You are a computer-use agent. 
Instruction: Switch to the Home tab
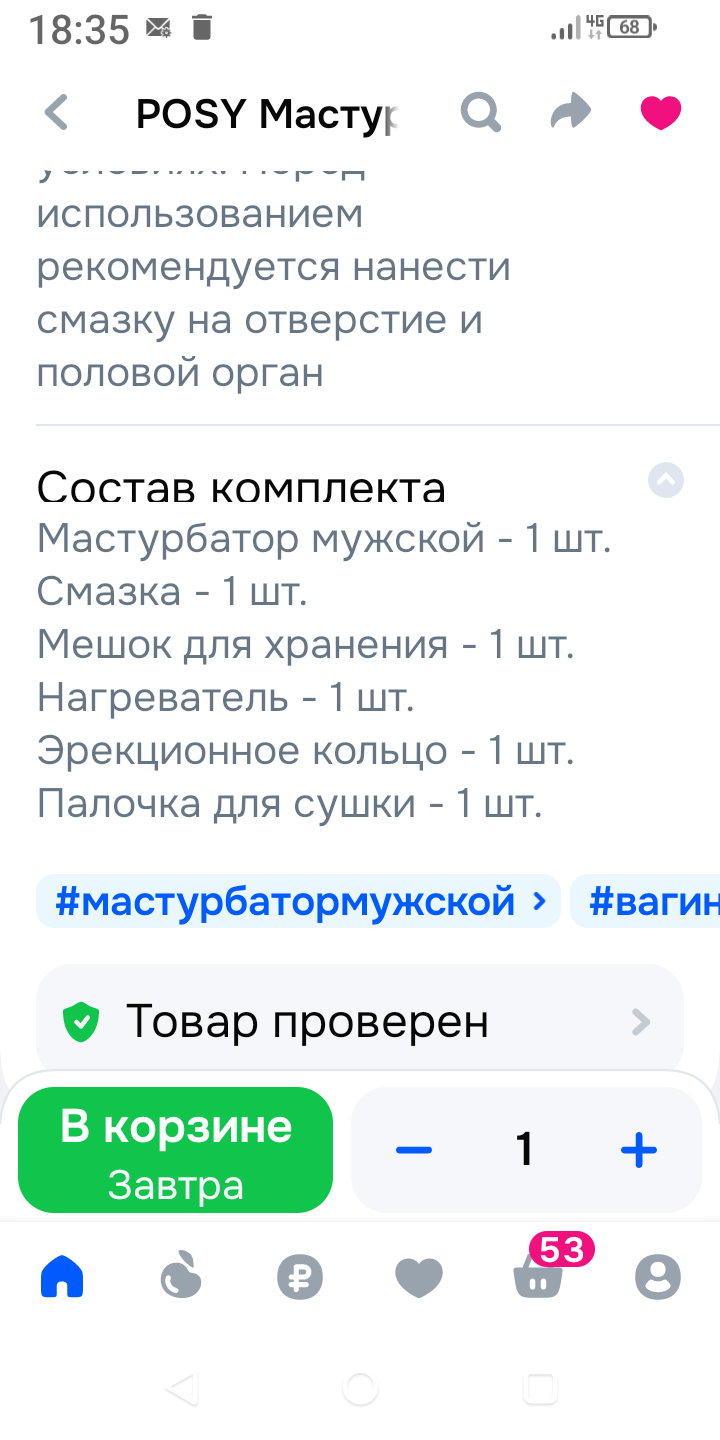point(62,1277)
